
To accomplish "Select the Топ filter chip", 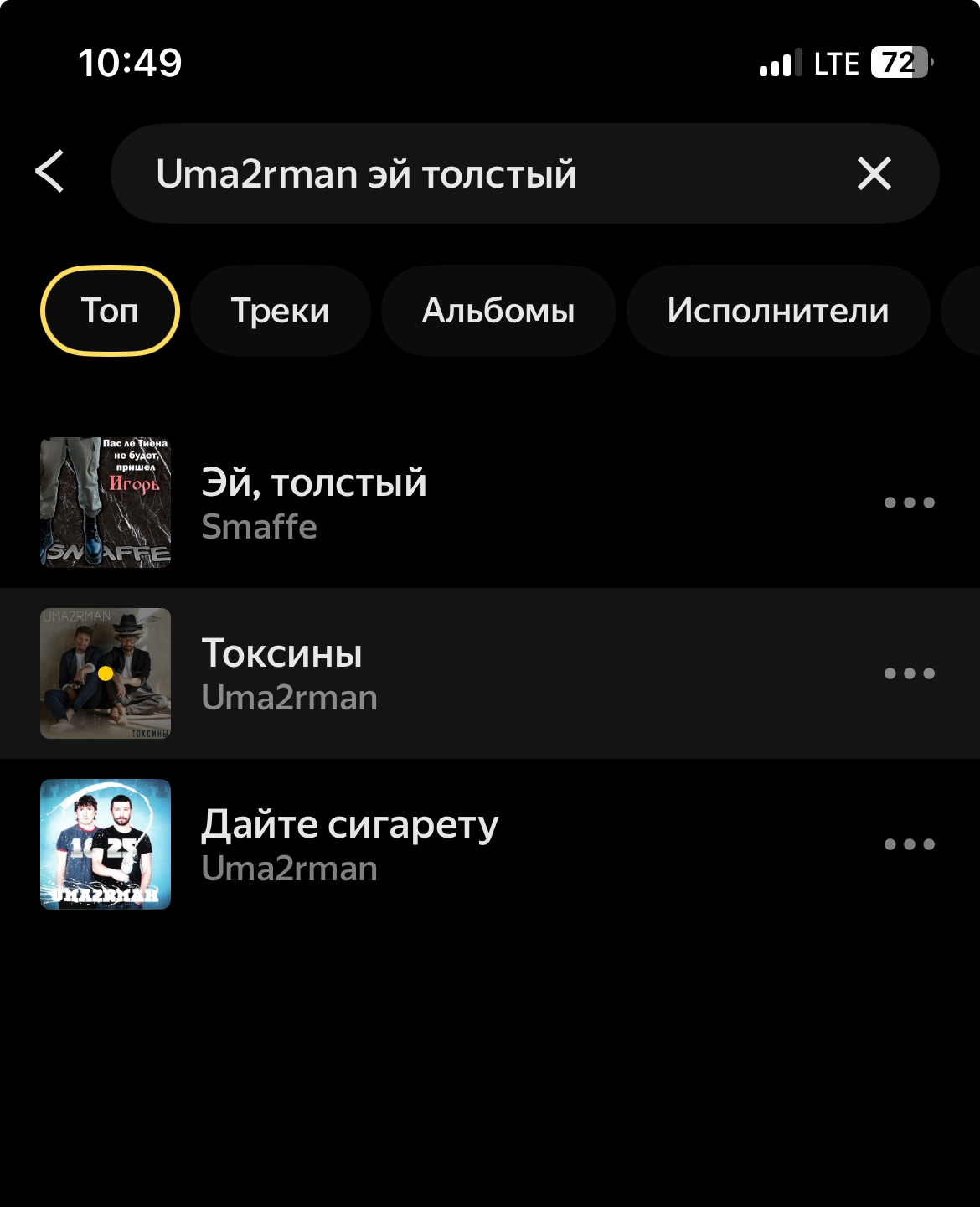I will 110,311.
